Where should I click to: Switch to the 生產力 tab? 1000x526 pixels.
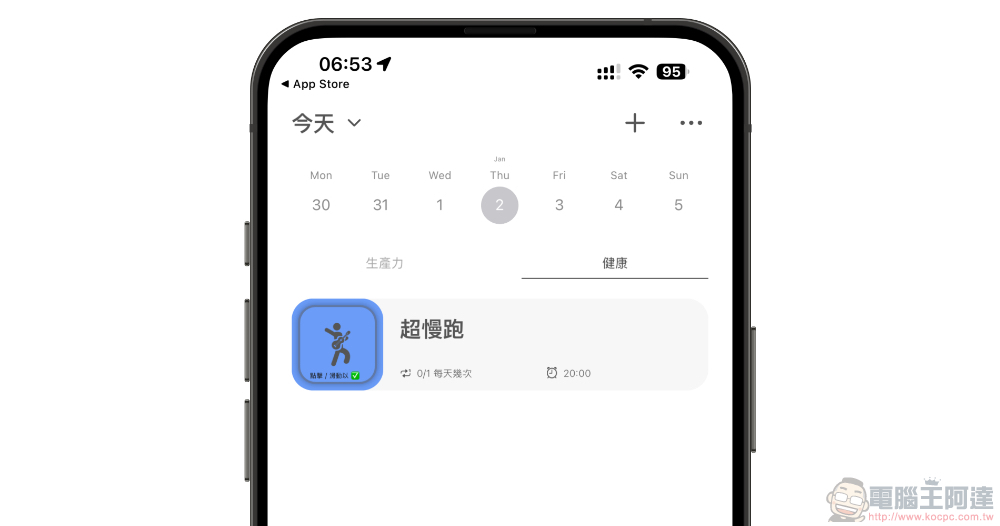coord(385,263)
